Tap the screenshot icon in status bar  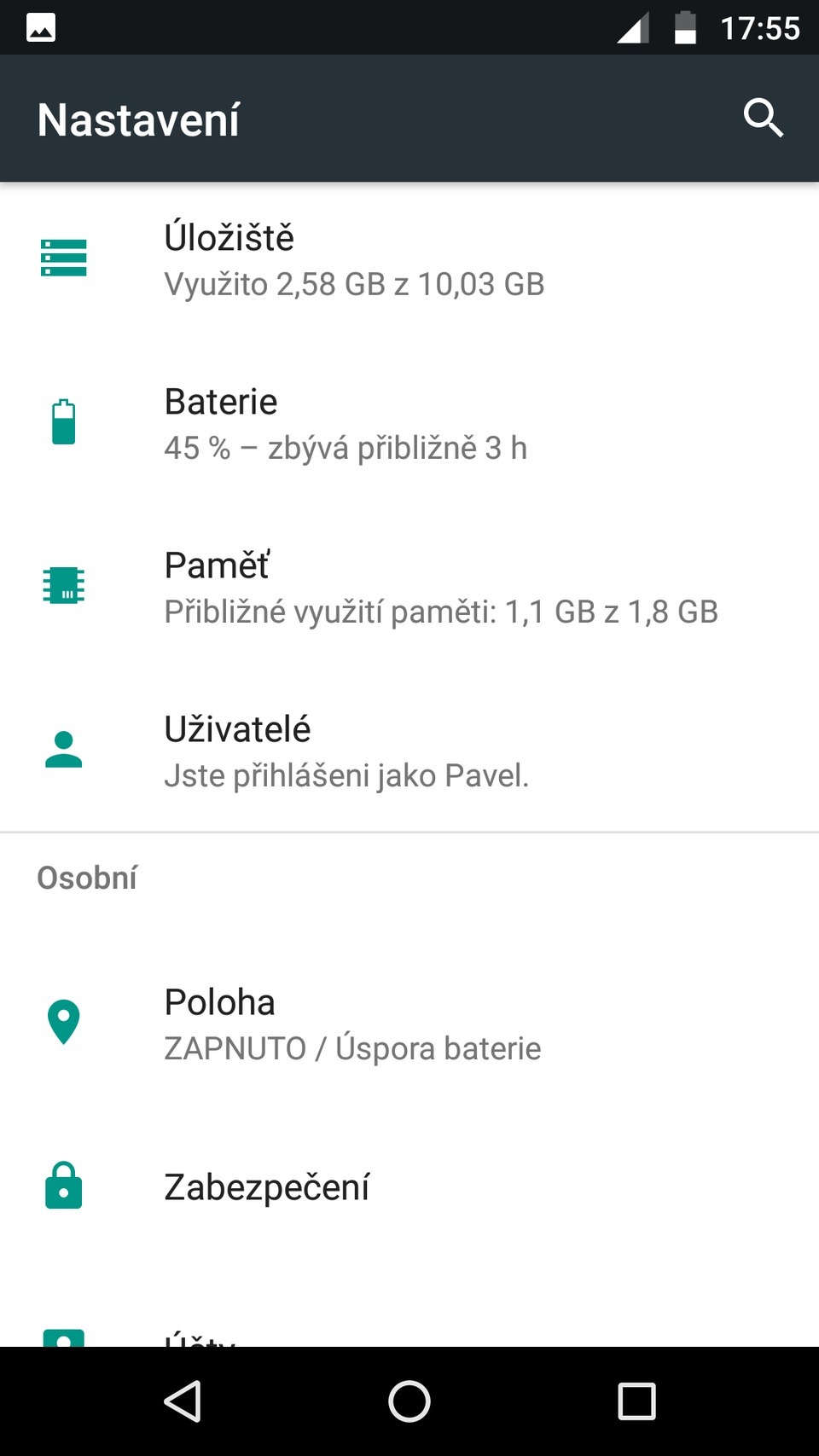pos(41,26)
